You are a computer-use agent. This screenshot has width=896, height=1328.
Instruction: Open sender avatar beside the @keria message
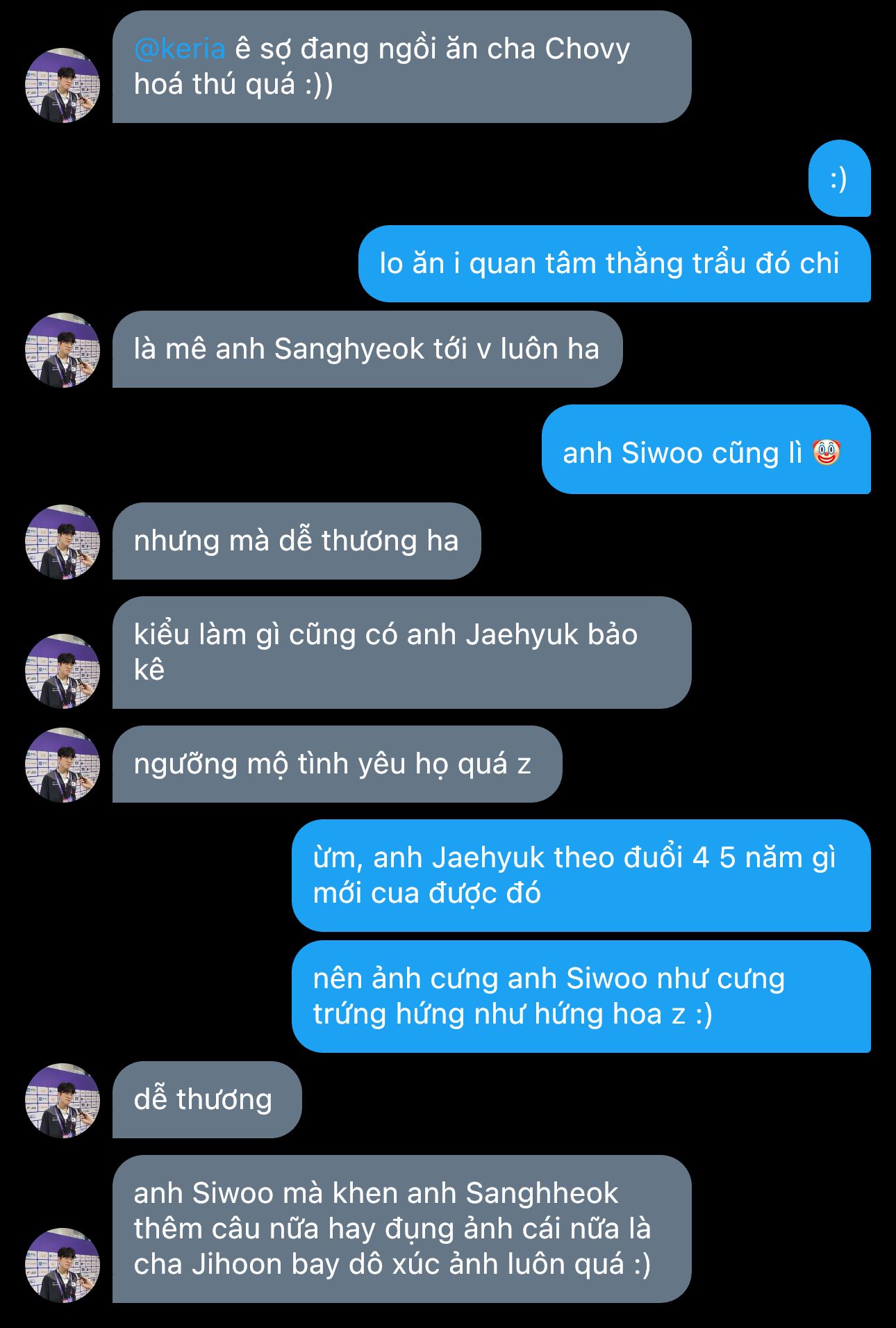coord(63,85)
